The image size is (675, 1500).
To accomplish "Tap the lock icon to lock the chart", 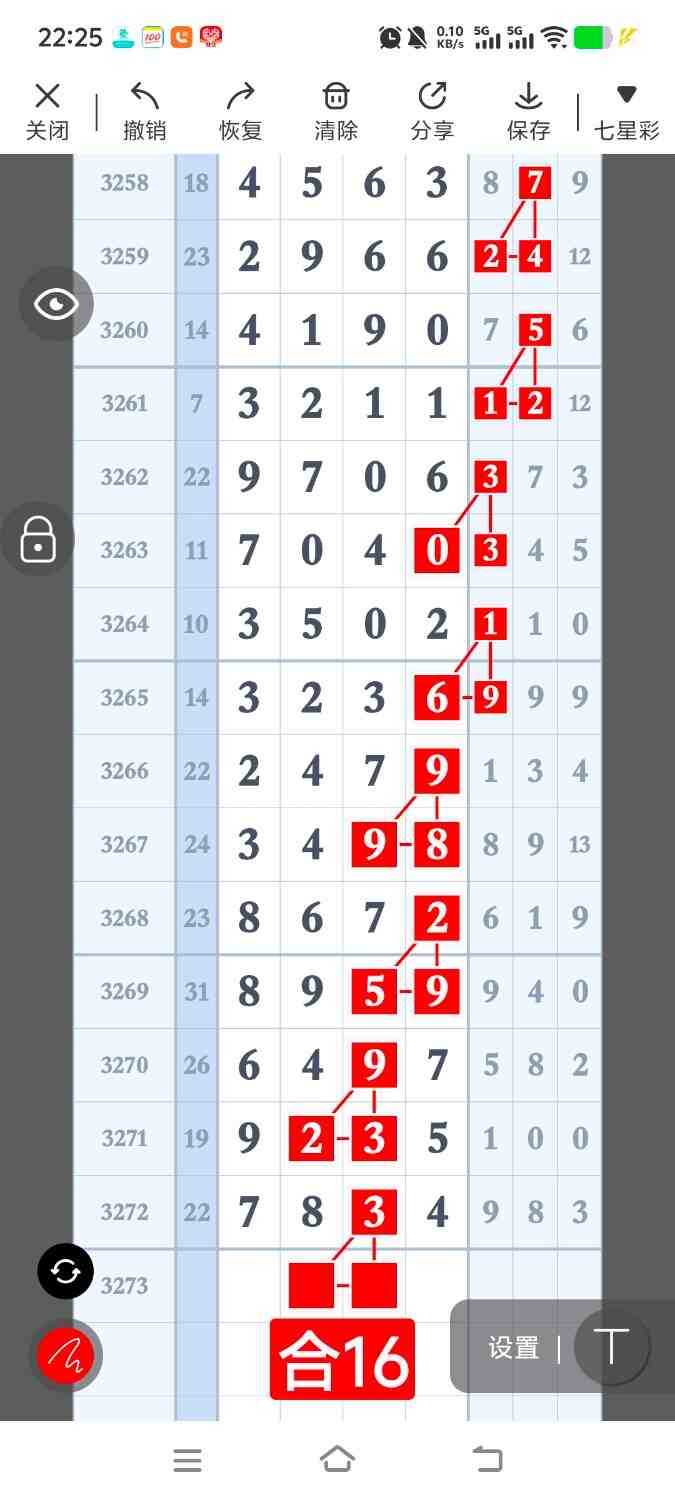I will (x=38, y=539).
